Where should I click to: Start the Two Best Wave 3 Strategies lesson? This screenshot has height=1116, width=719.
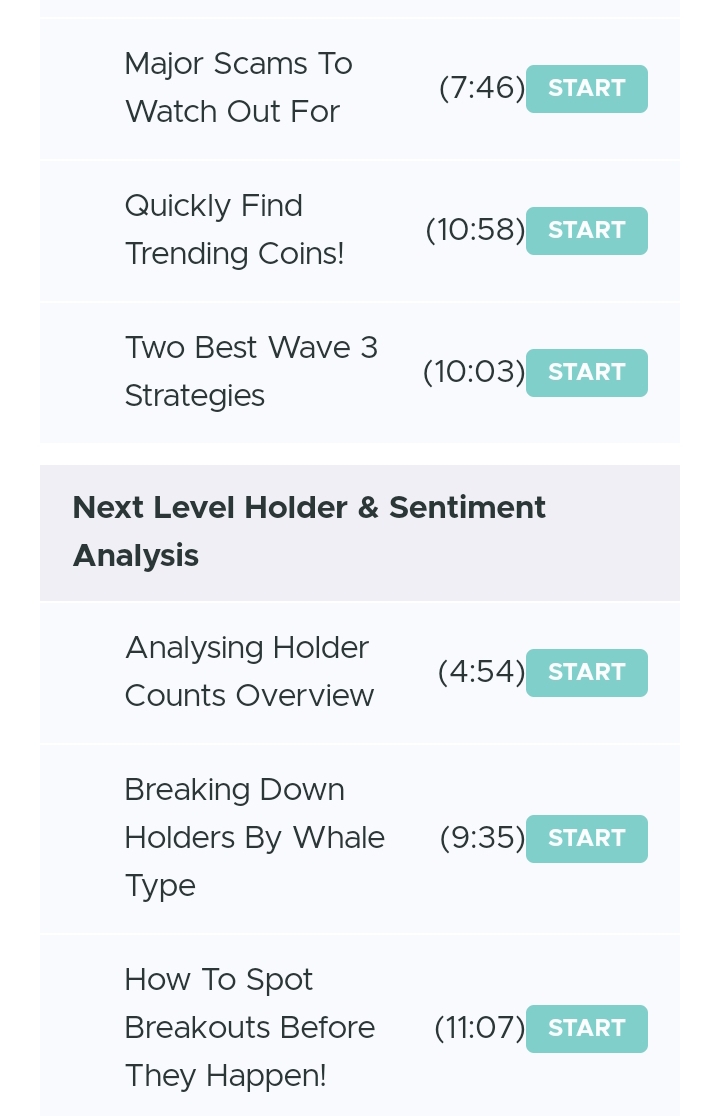pos(587,373)
